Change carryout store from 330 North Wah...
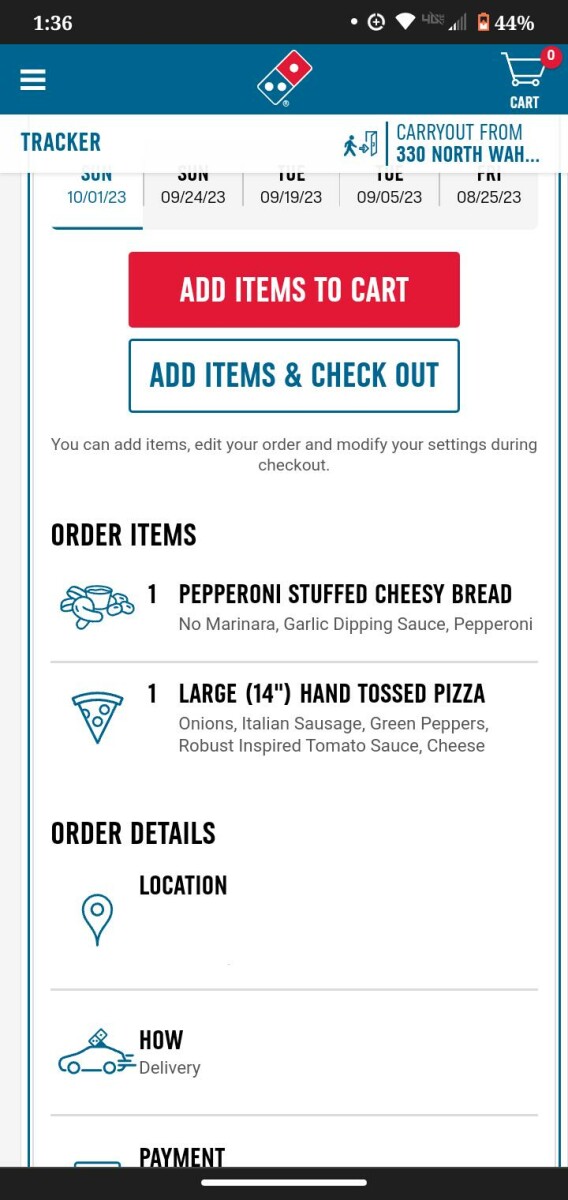Image resolution: width=568 pixels, height=1200 pixels. 441,143
